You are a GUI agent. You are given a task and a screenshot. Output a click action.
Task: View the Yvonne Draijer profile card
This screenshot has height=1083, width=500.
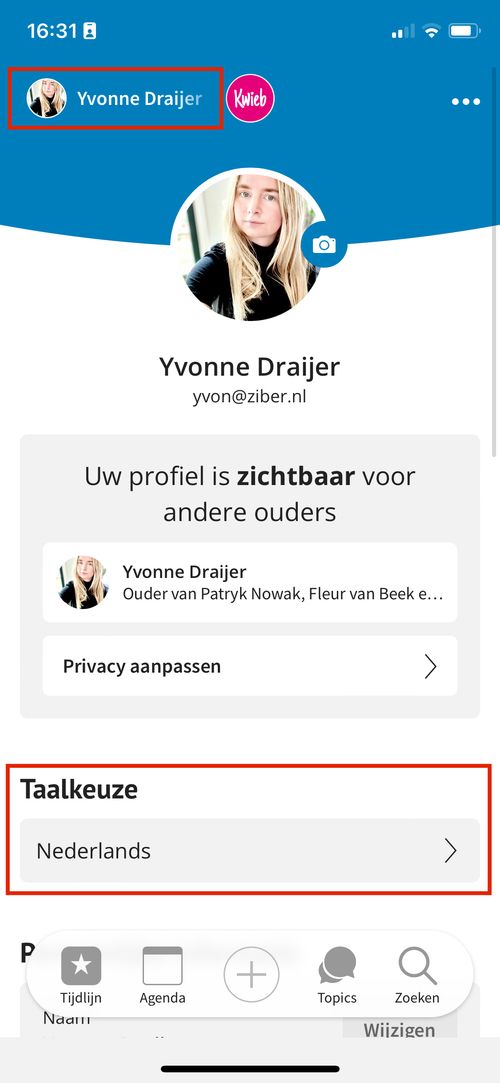pyautogui.click(x=250, y=582)
